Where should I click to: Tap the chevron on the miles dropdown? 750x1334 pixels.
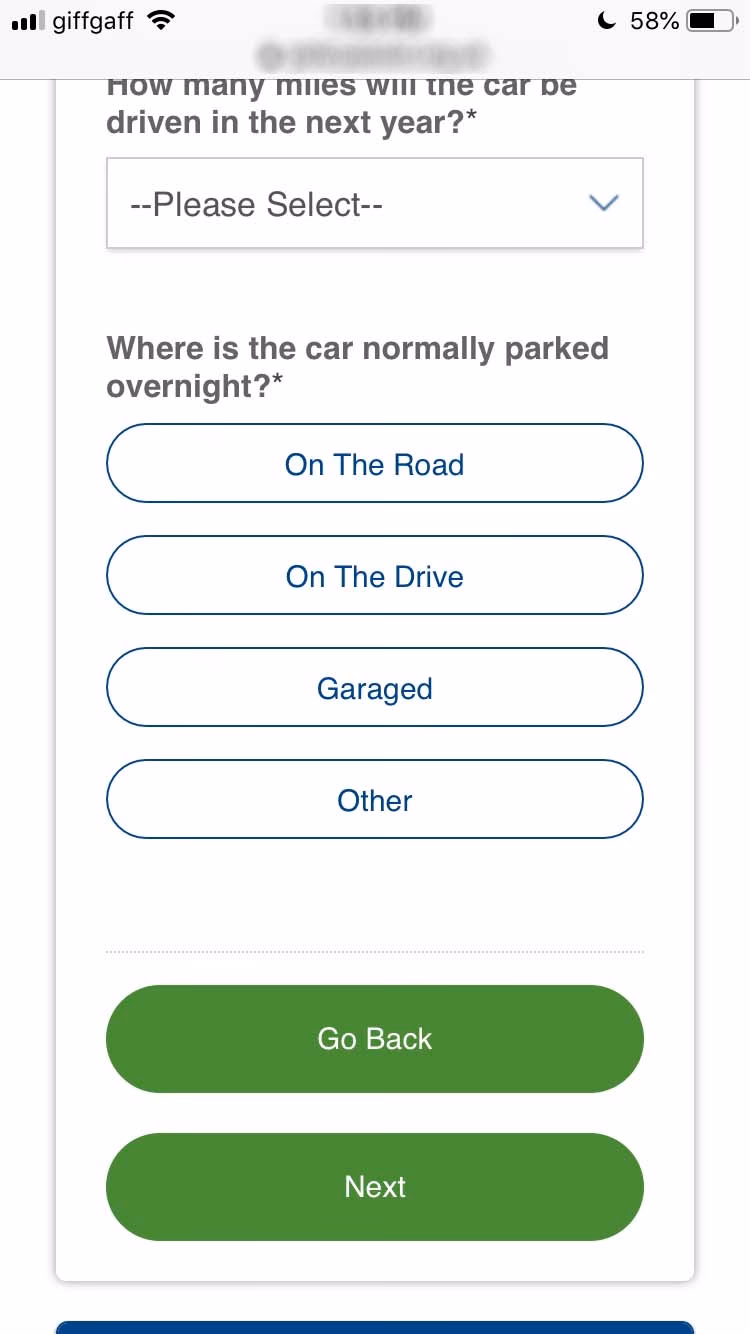604,202
